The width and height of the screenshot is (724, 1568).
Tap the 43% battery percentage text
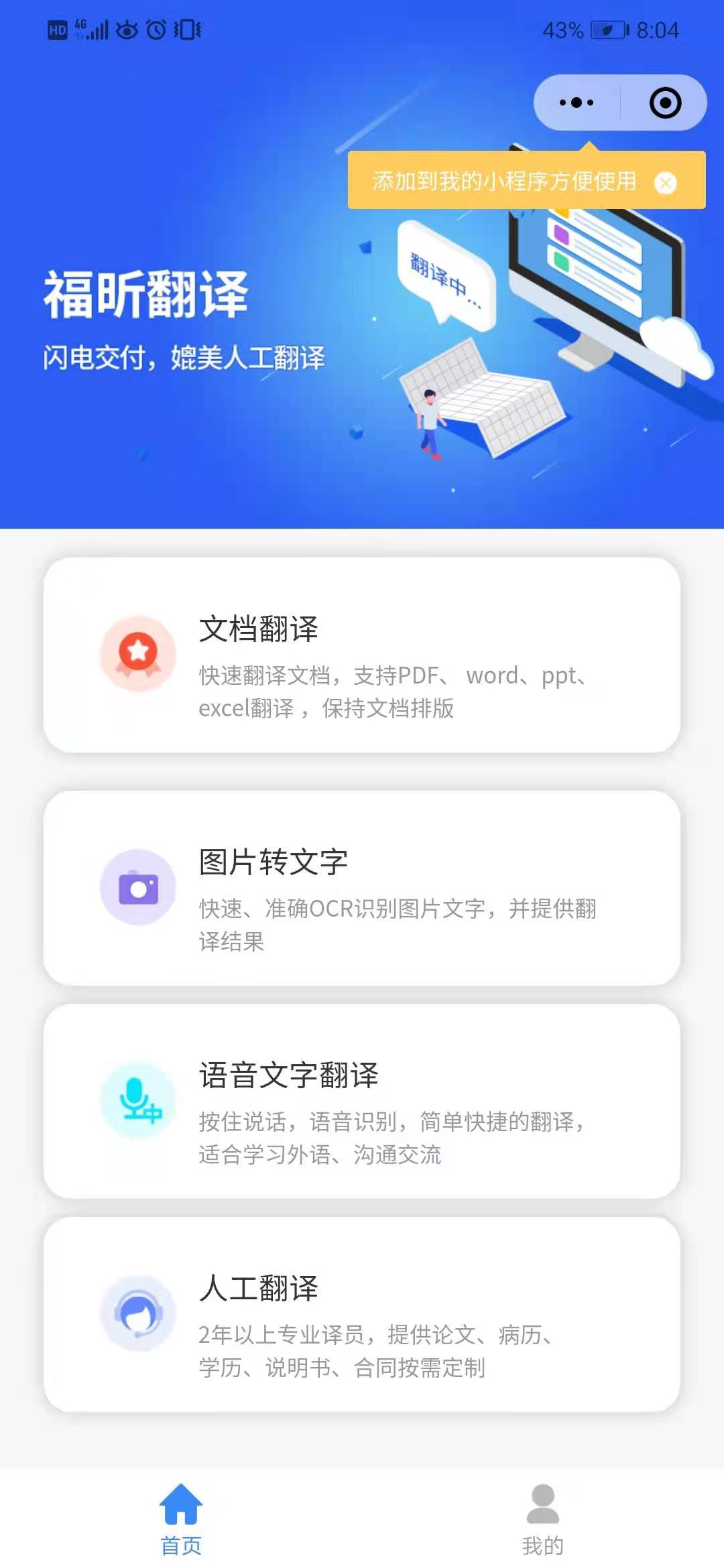click(x=563, y=29)
